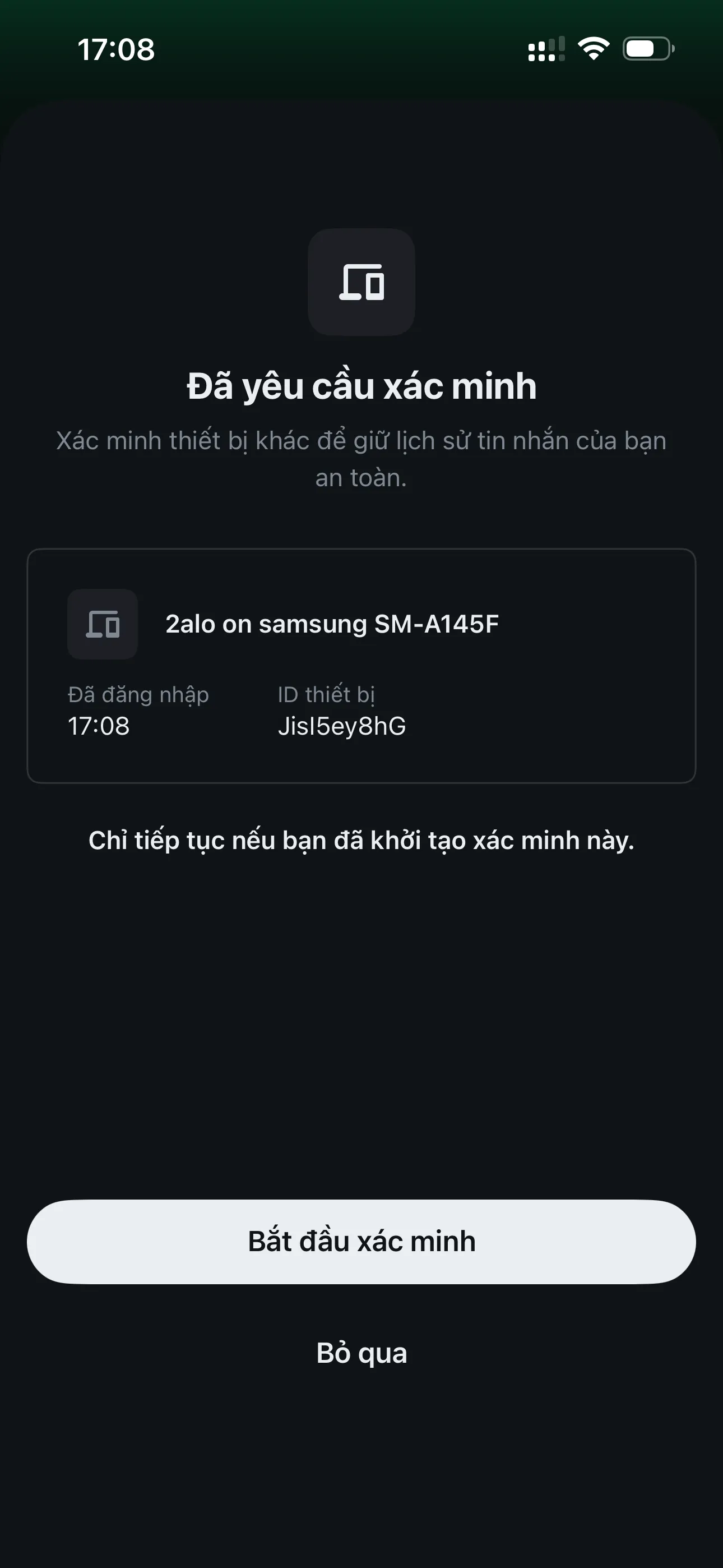723x1568 pixels.
Task: Click the device ID JisI5ey8hG
Action: [342, 726]
